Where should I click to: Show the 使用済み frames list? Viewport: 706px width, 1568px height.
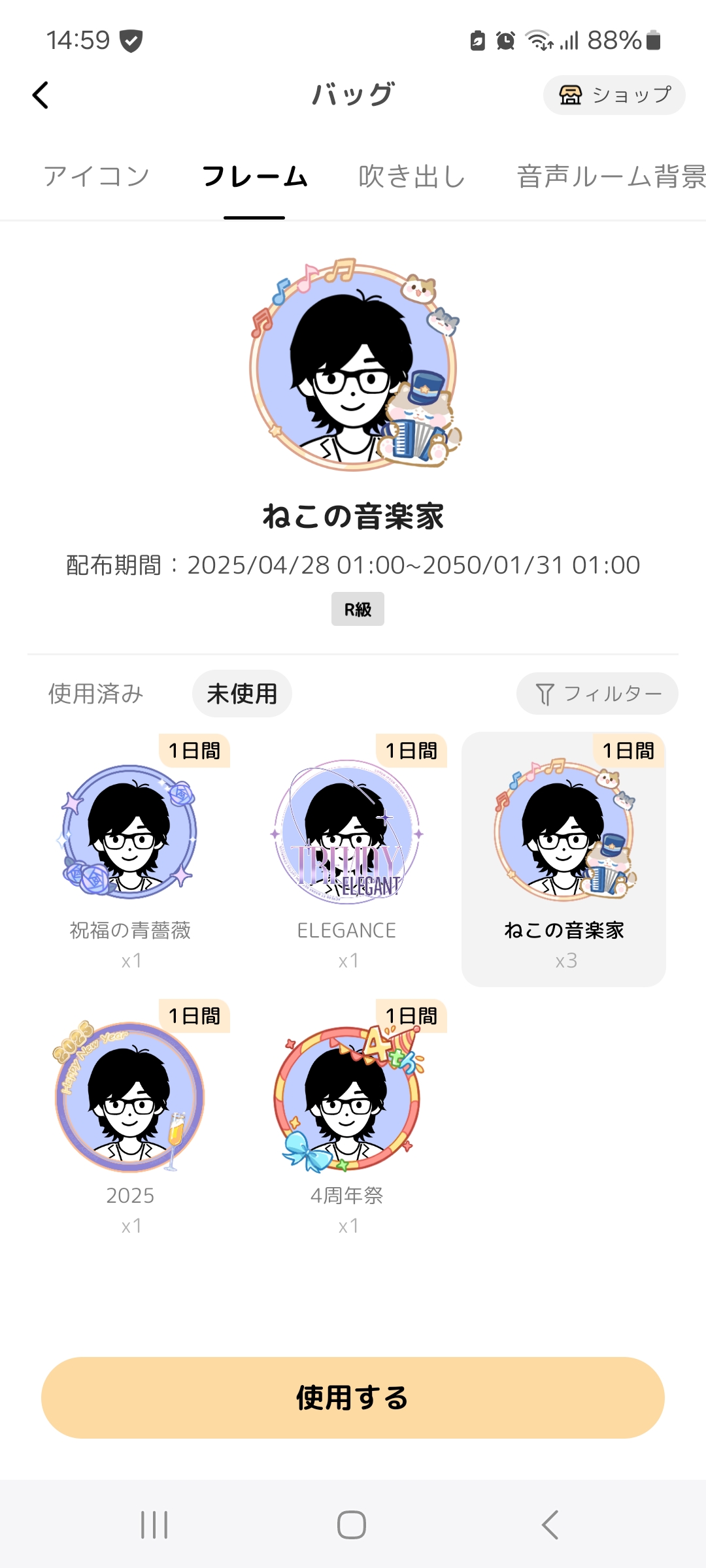coord(96,694)
